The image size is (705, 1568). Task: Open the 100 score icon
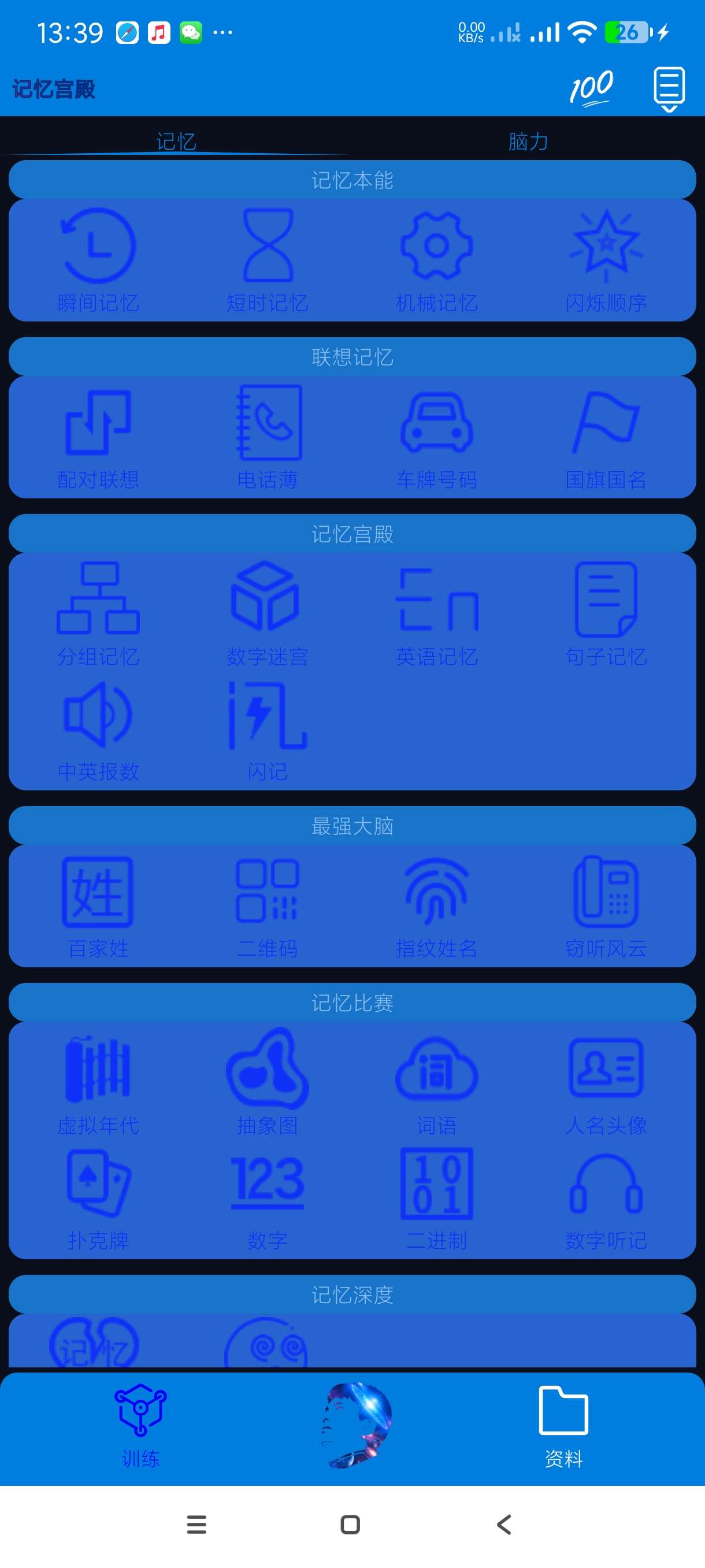click(x=591, y=89)
